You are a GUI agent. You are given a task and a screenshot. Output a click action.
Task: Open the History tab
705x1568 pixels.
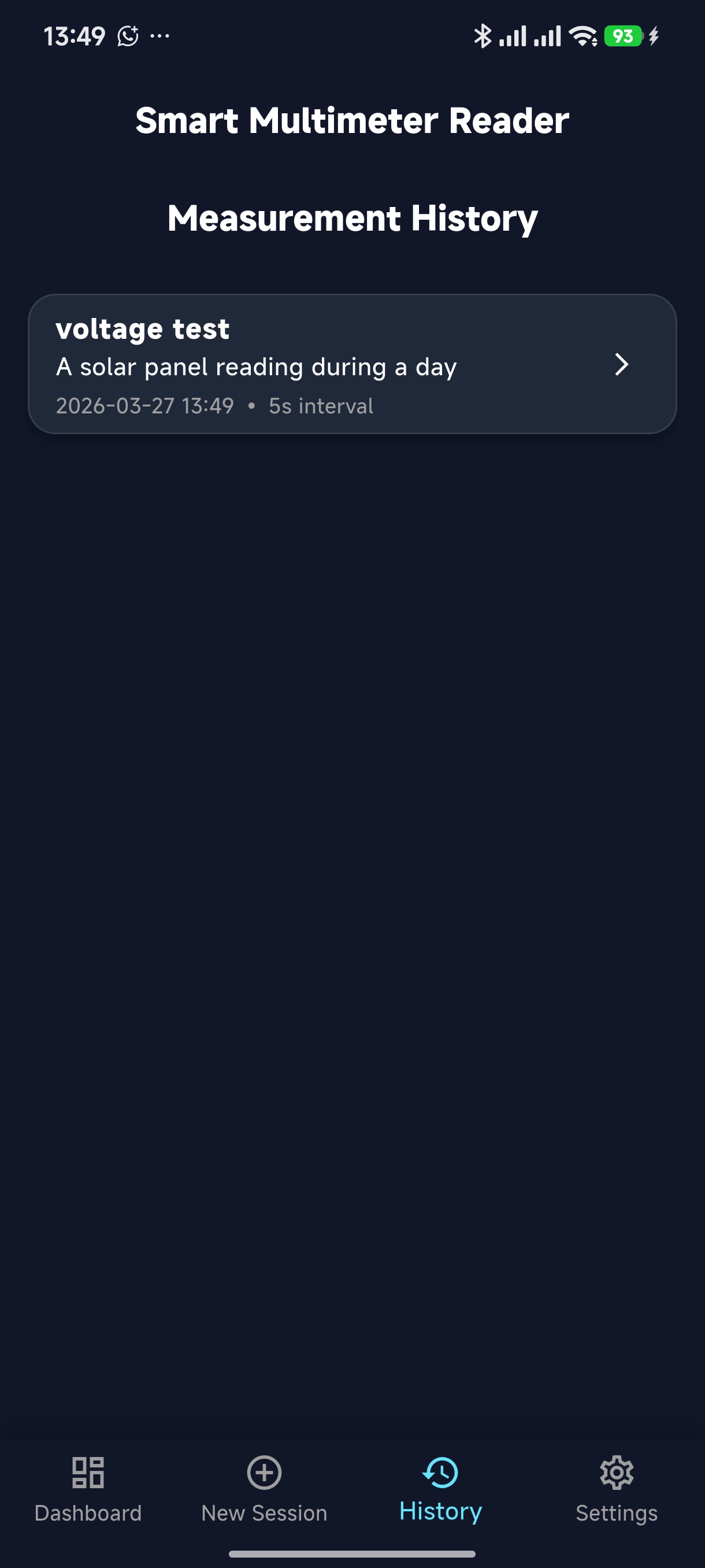[440, 1512]
